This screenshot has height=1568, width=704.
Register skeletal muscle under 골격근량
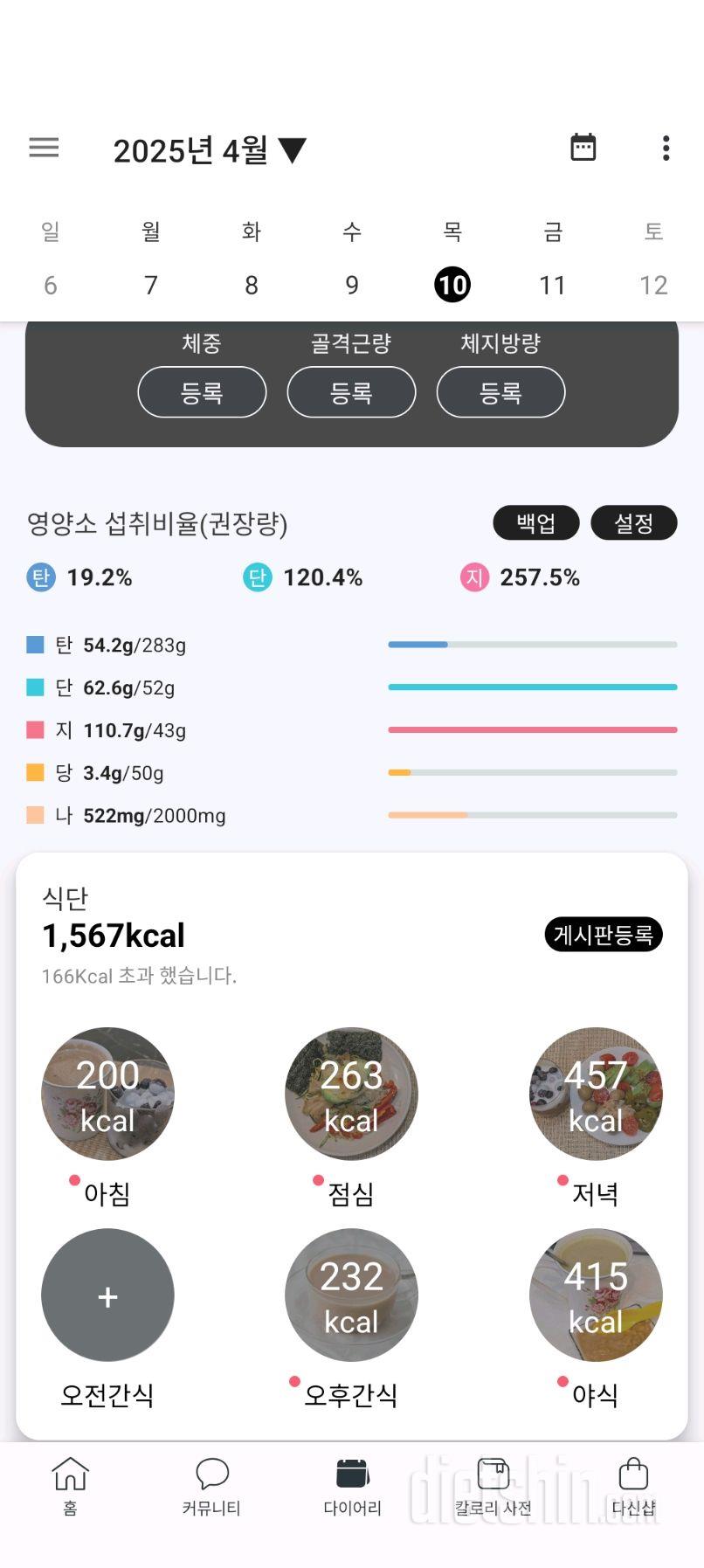[351, 392]
